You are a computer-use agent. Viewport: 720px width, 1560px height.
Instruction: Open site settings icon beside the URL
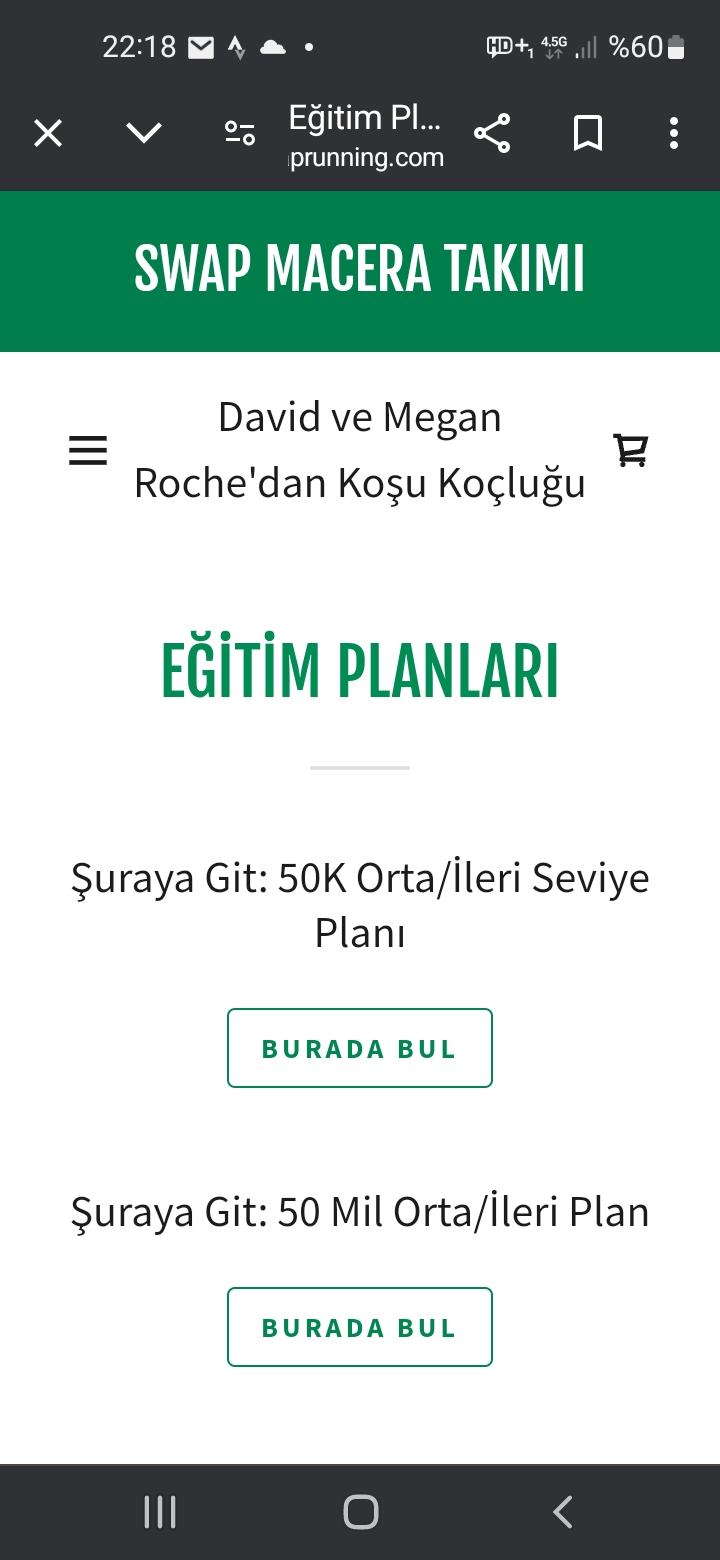click(x=240, y=133)
